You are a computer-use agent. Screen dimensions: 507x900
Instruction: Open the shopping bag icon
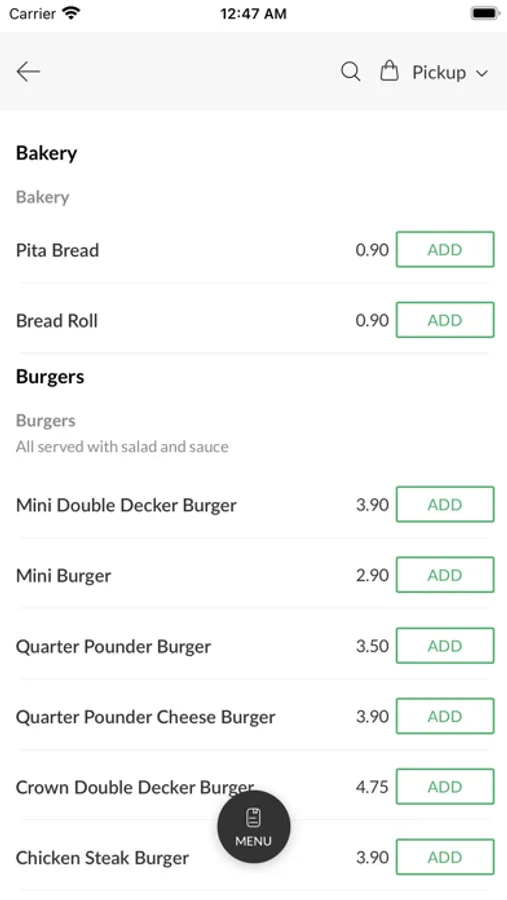tap(389, 71)
